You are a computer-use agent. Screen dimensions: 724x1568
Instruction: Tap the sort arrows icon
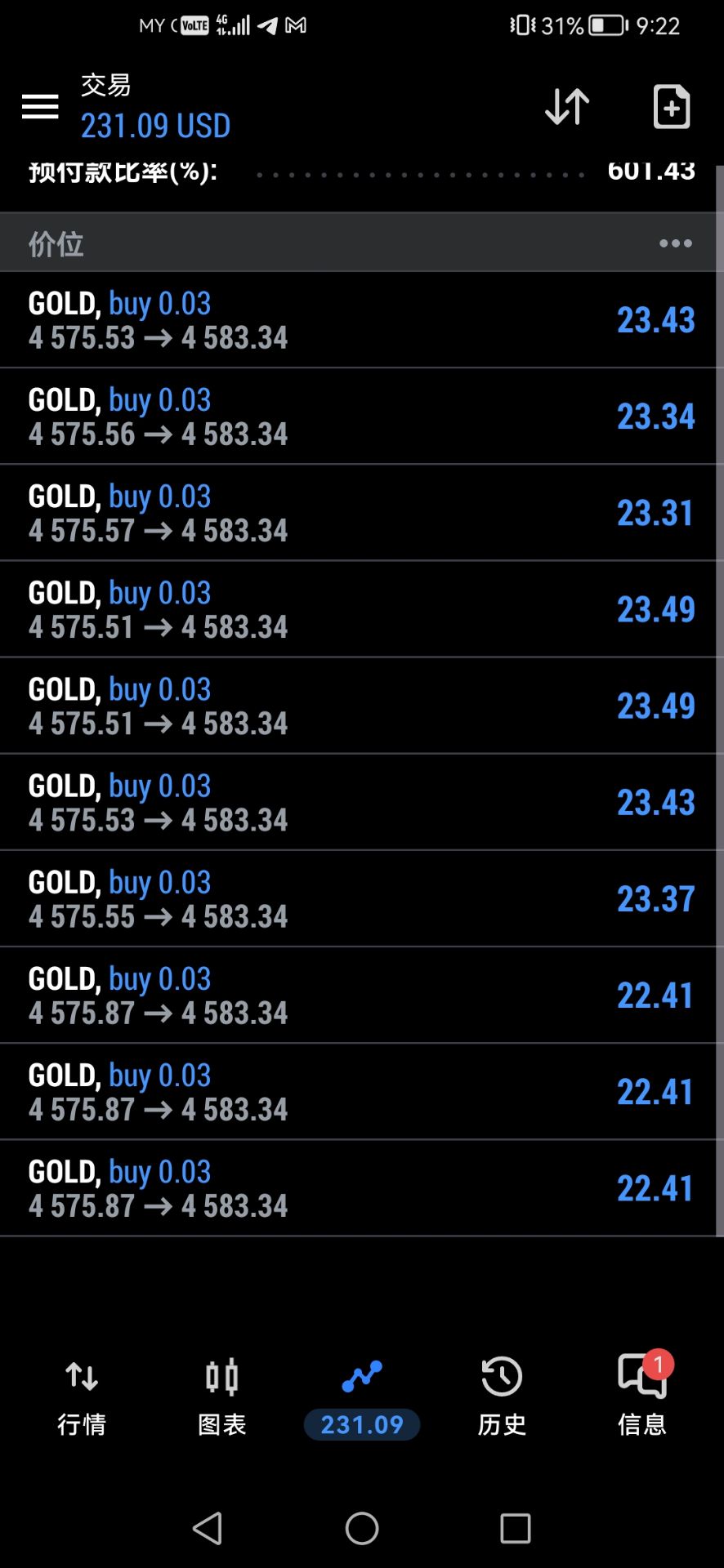point(567,106)
